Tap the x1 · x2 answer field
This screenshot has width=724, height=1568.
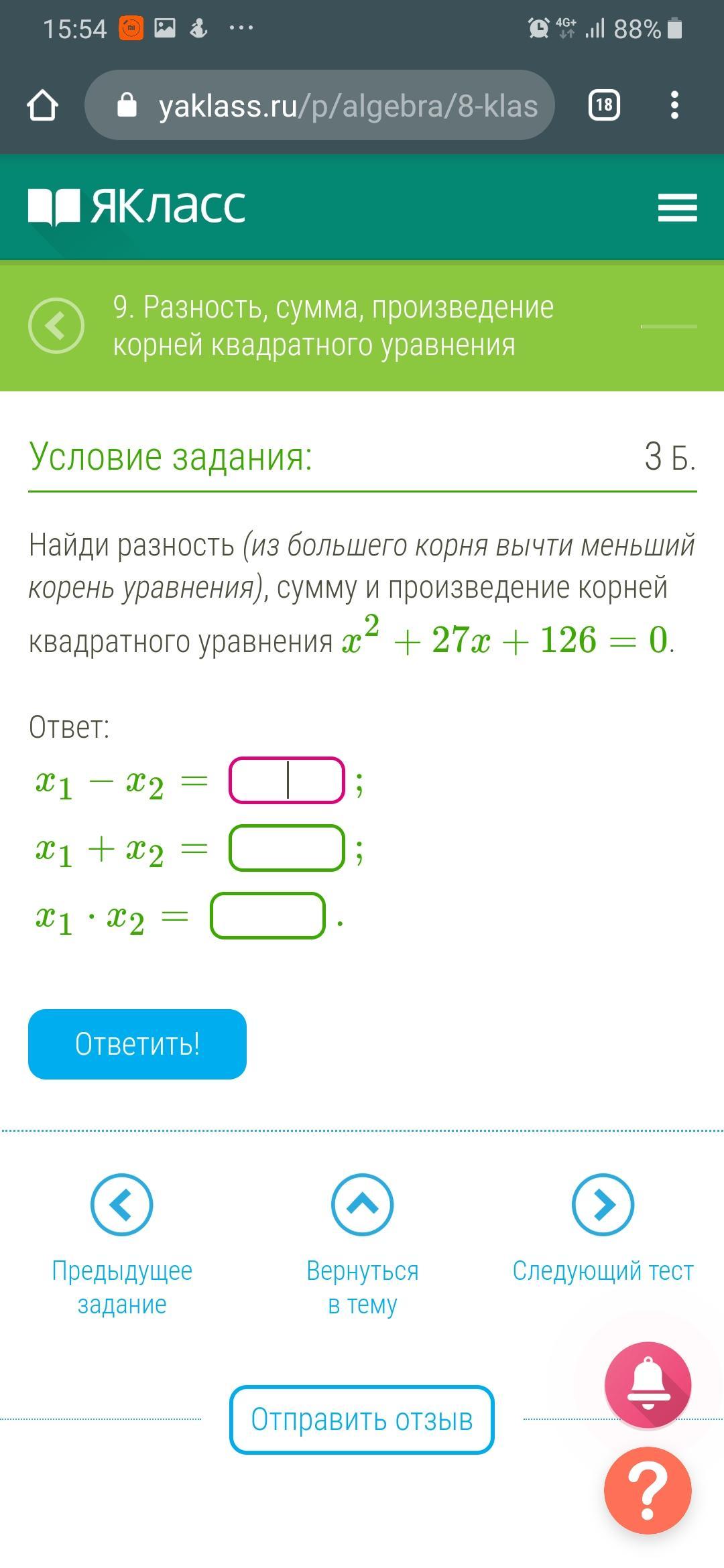(267, 915)
